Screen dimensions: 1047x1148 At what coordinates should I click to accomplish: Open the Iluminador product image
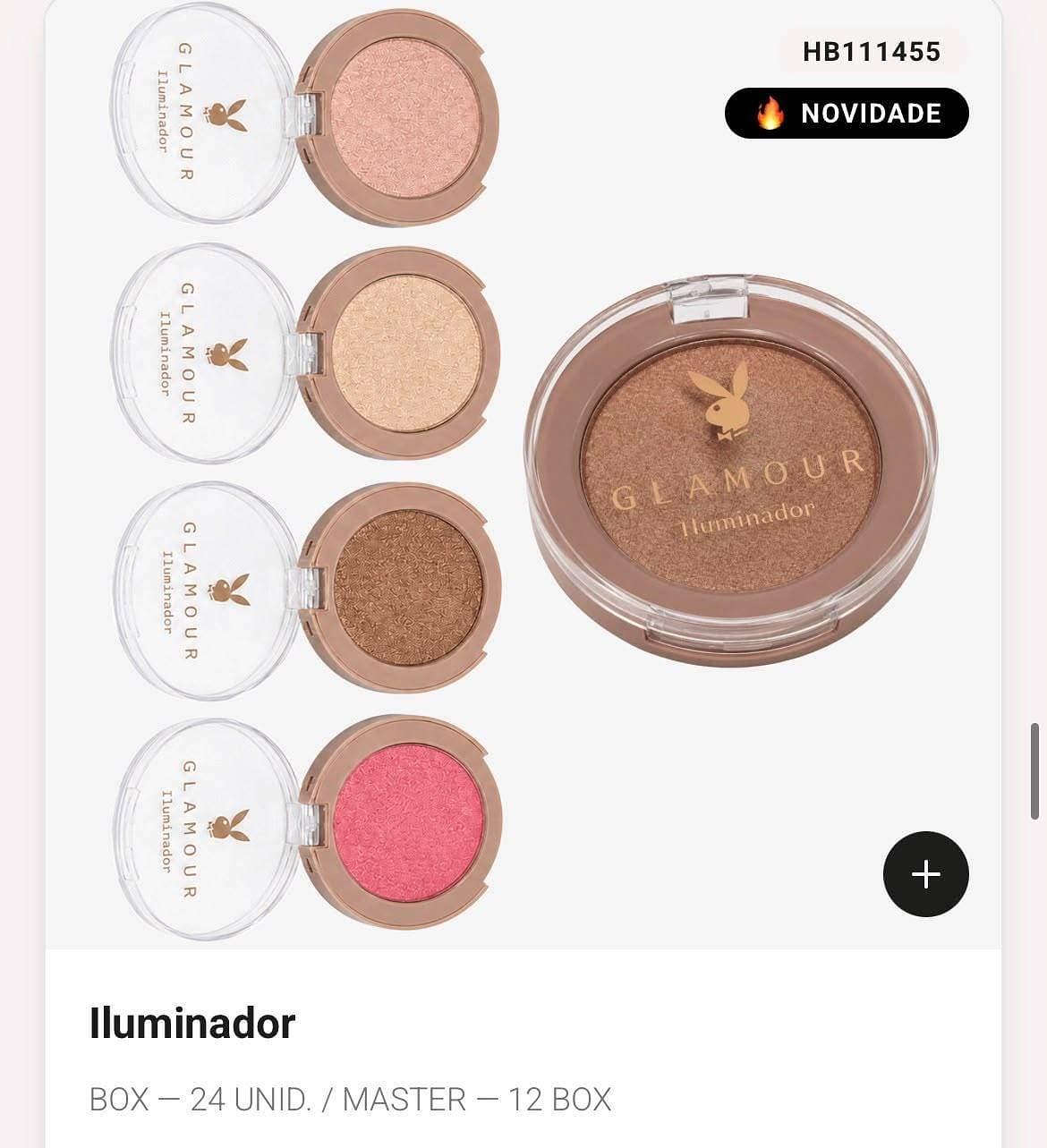523,474
